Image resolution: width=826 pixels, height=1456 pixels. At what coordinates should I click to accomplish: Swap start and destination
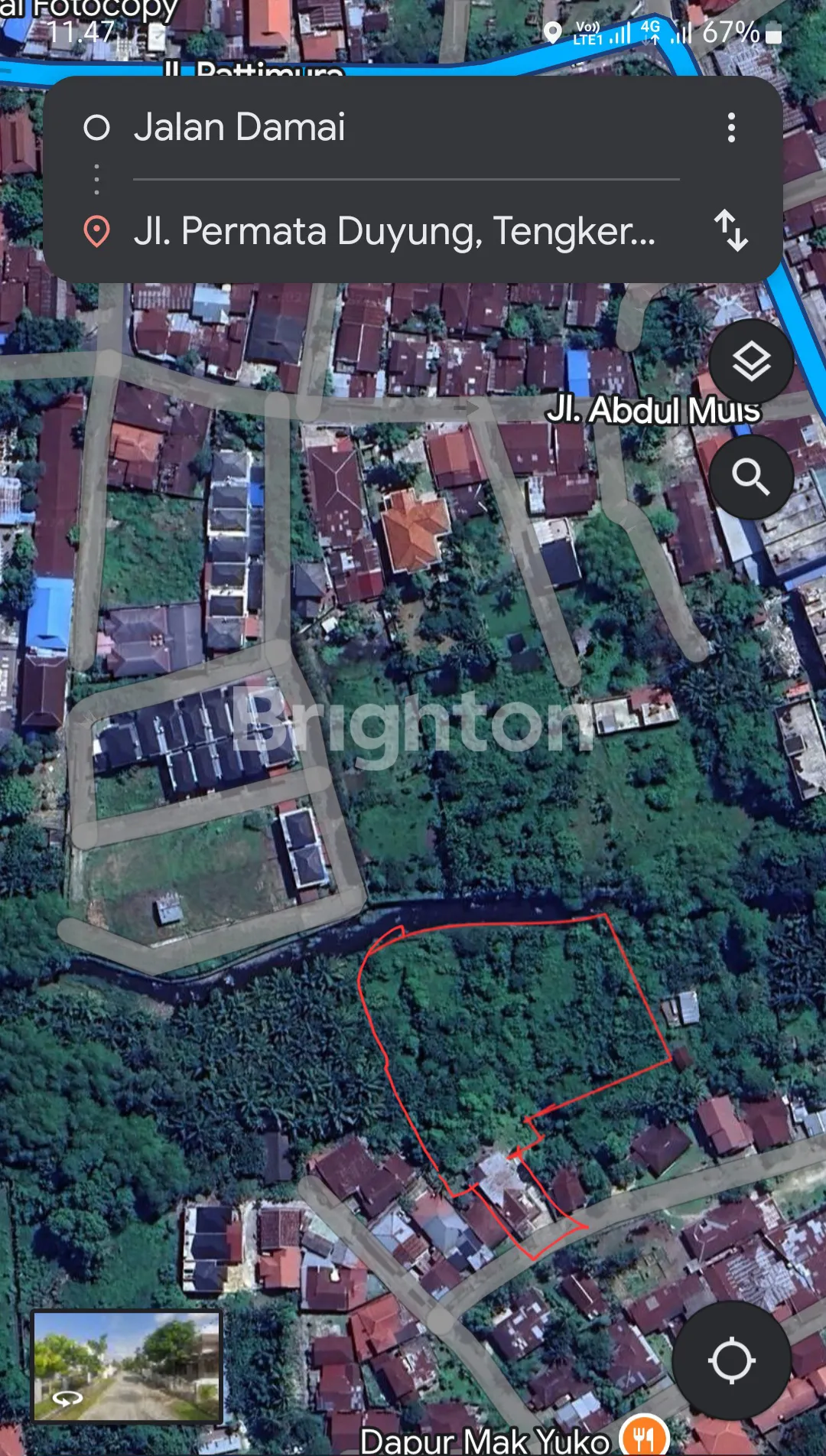[x=731, y=231]
